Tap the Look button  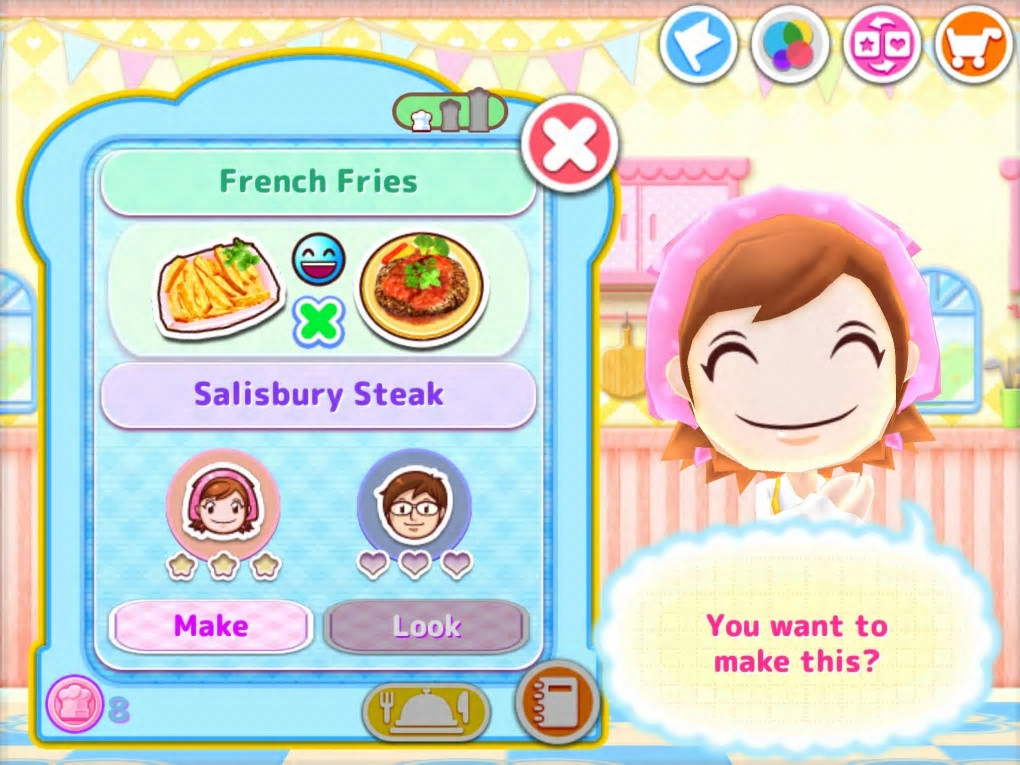point(426,627)
